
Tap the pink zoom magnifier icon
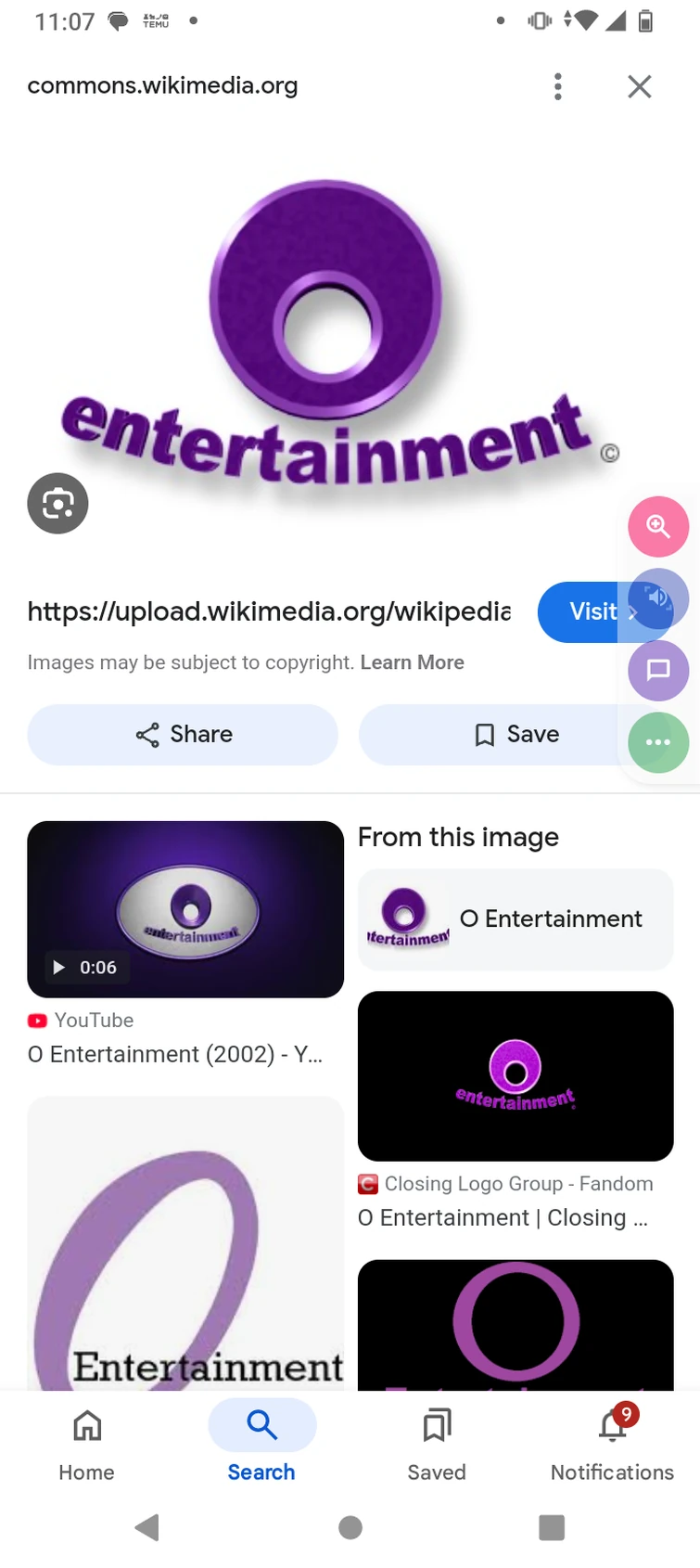point(658,526)
